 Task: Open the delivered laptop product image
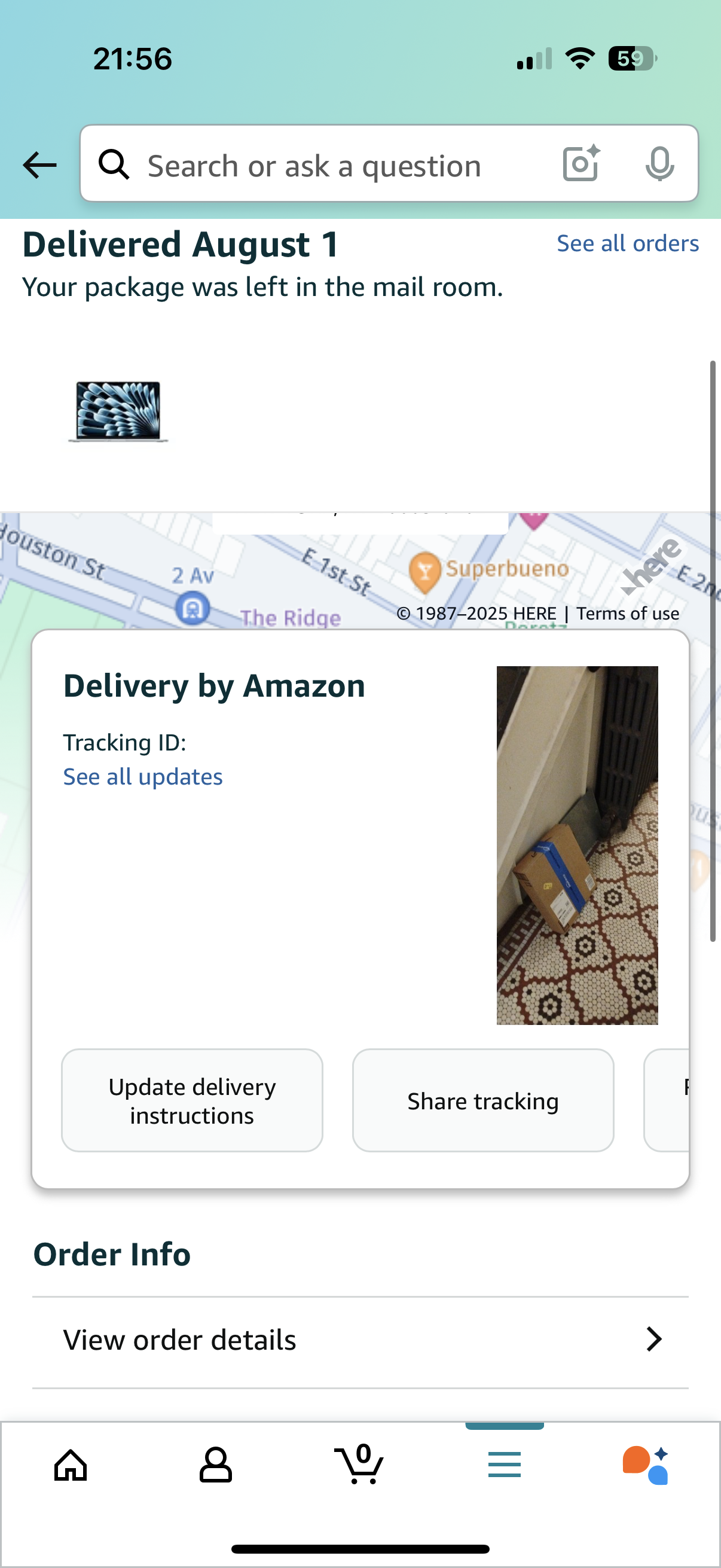coord(118,411)
